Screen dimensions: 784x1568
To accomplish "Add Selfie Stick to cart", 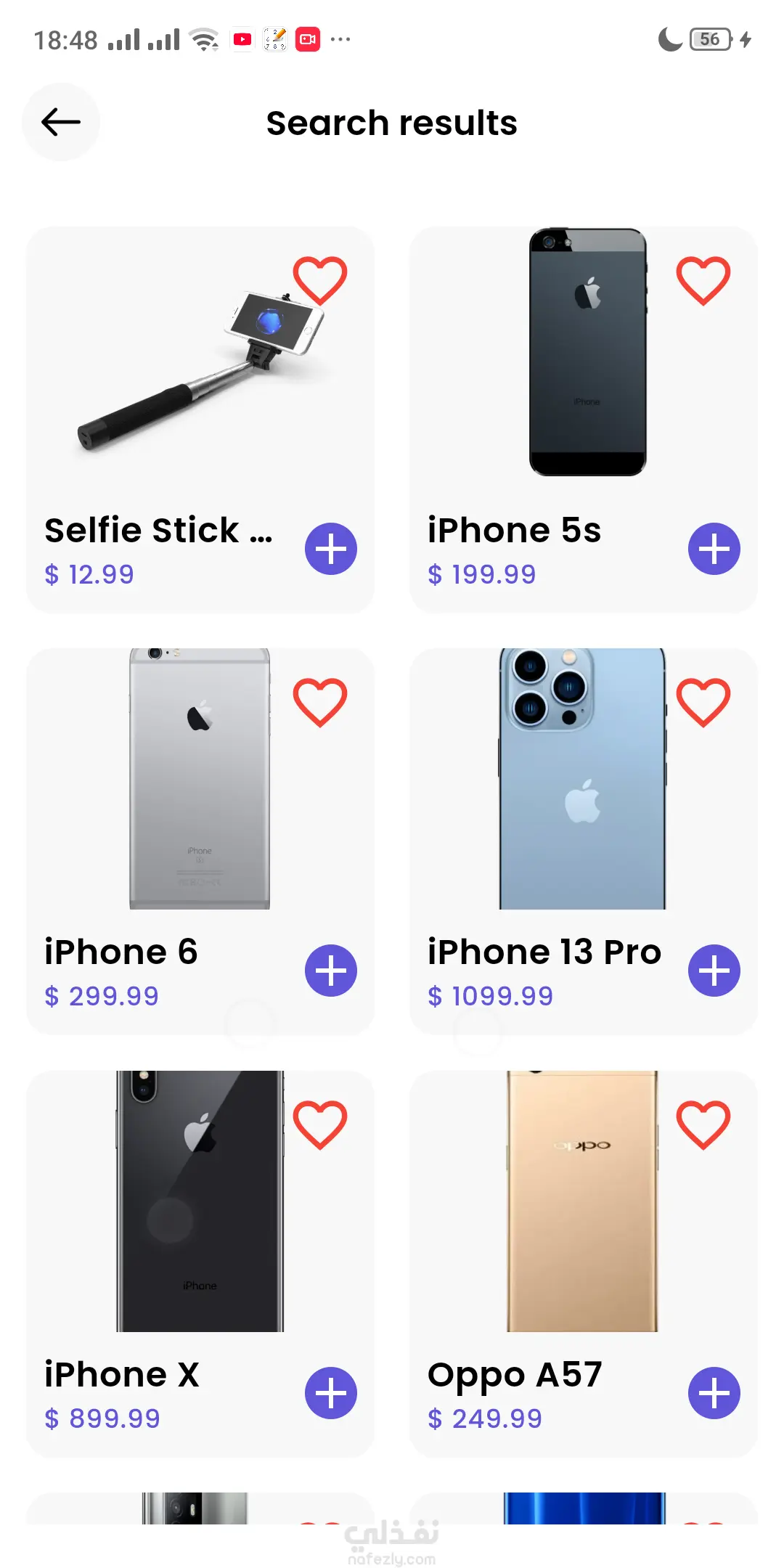I will coord(331,549).
